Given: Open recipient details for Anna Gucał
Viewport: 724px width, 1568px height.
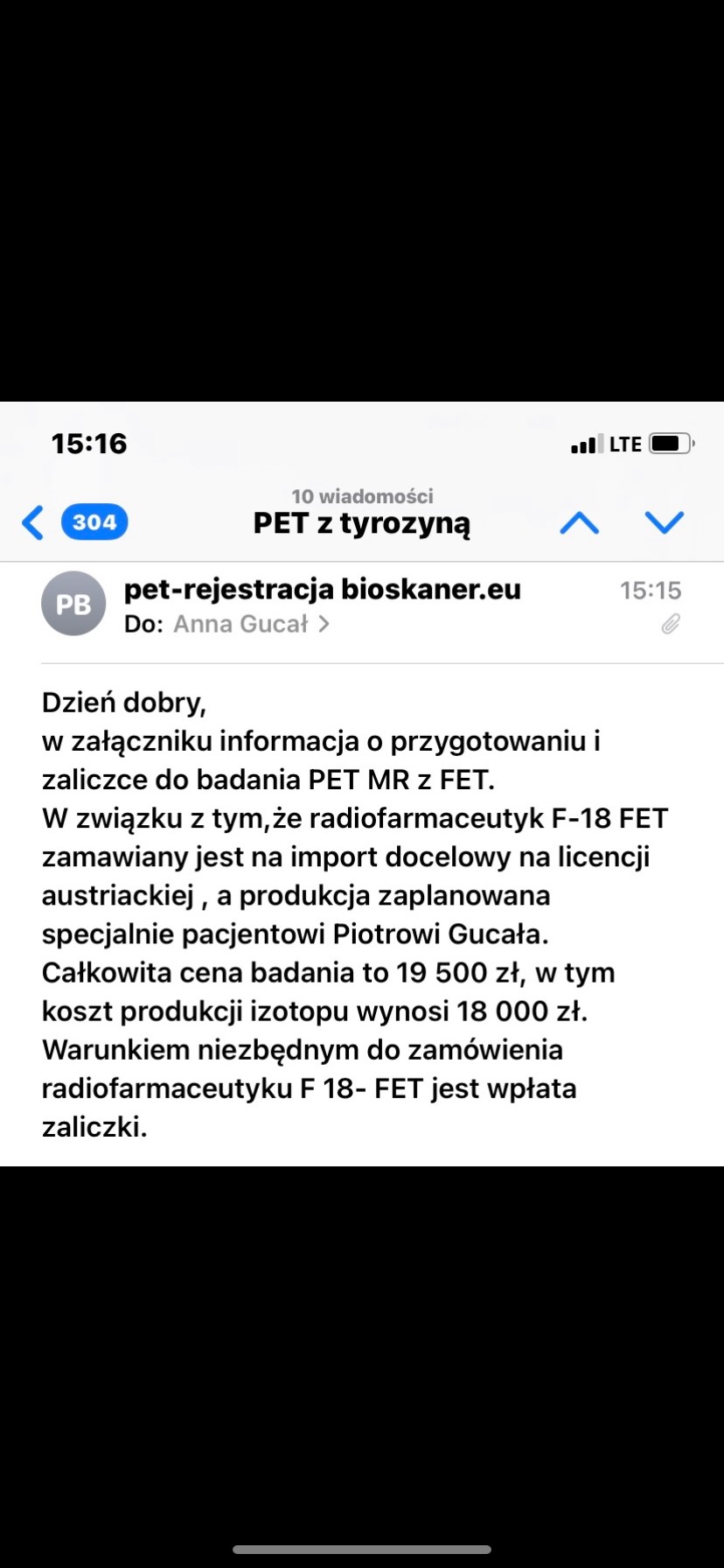Looking at the screenshot, I should (x=250, y=624).
